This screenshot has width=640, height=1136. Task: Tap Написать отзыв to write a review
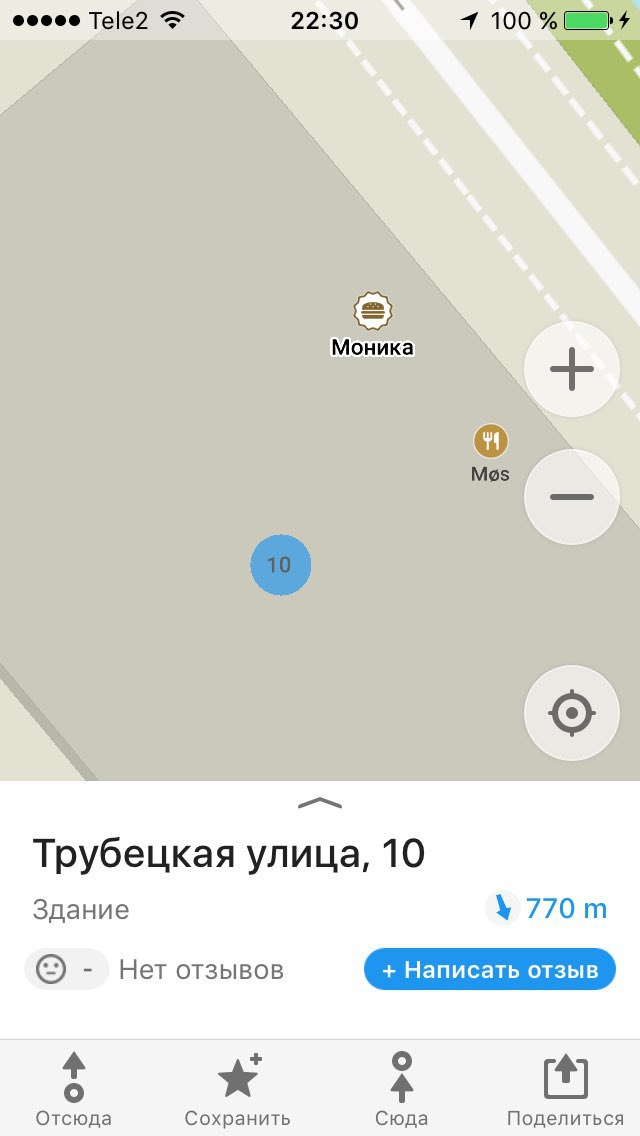(x=490, y=969)
